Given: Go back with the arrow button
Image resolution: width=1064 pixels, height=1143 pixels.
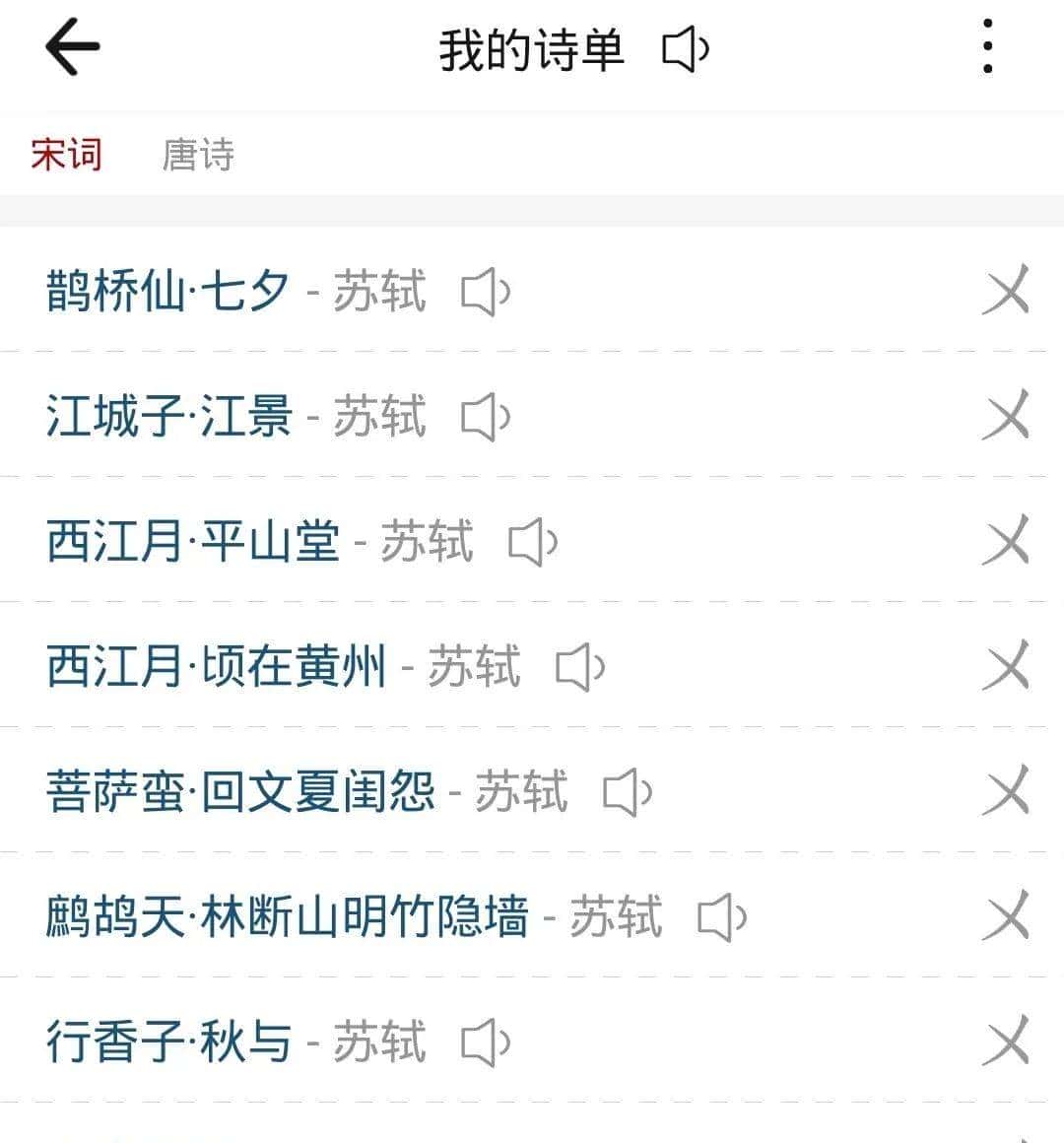Looking at the screenshot, I should pyautogui.click(x=70, y=45).
